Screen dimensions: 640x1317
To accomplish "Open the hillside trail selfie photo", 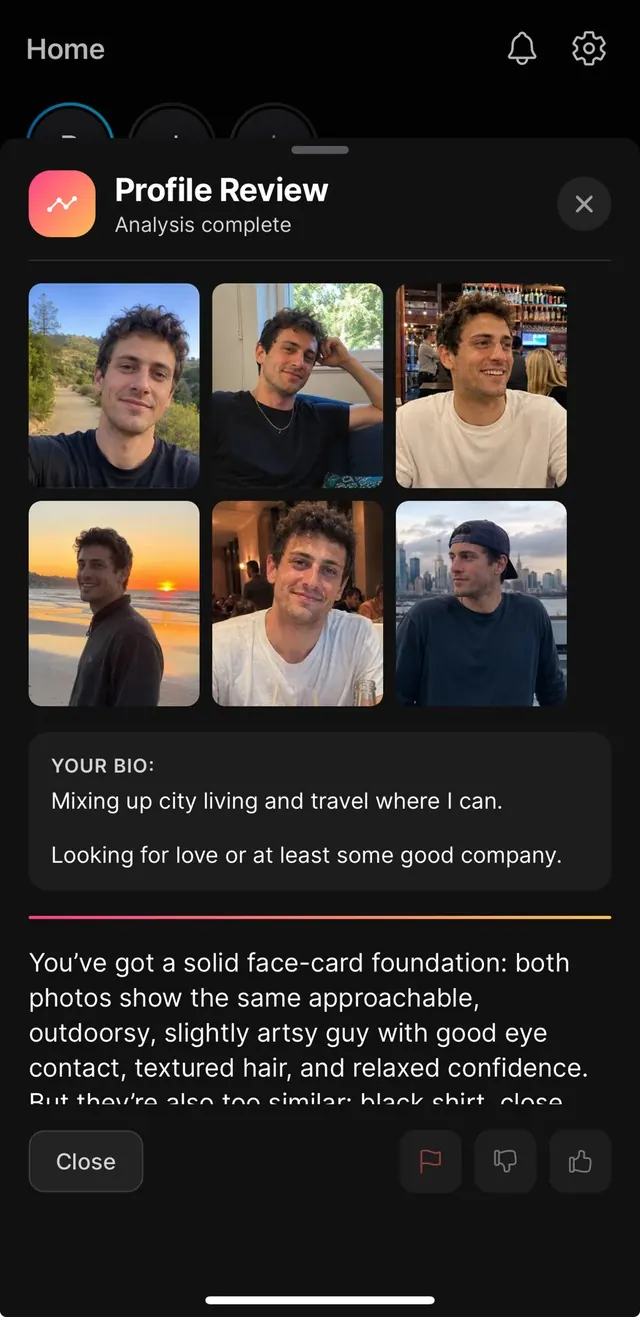I will click(x=114, y=386).
